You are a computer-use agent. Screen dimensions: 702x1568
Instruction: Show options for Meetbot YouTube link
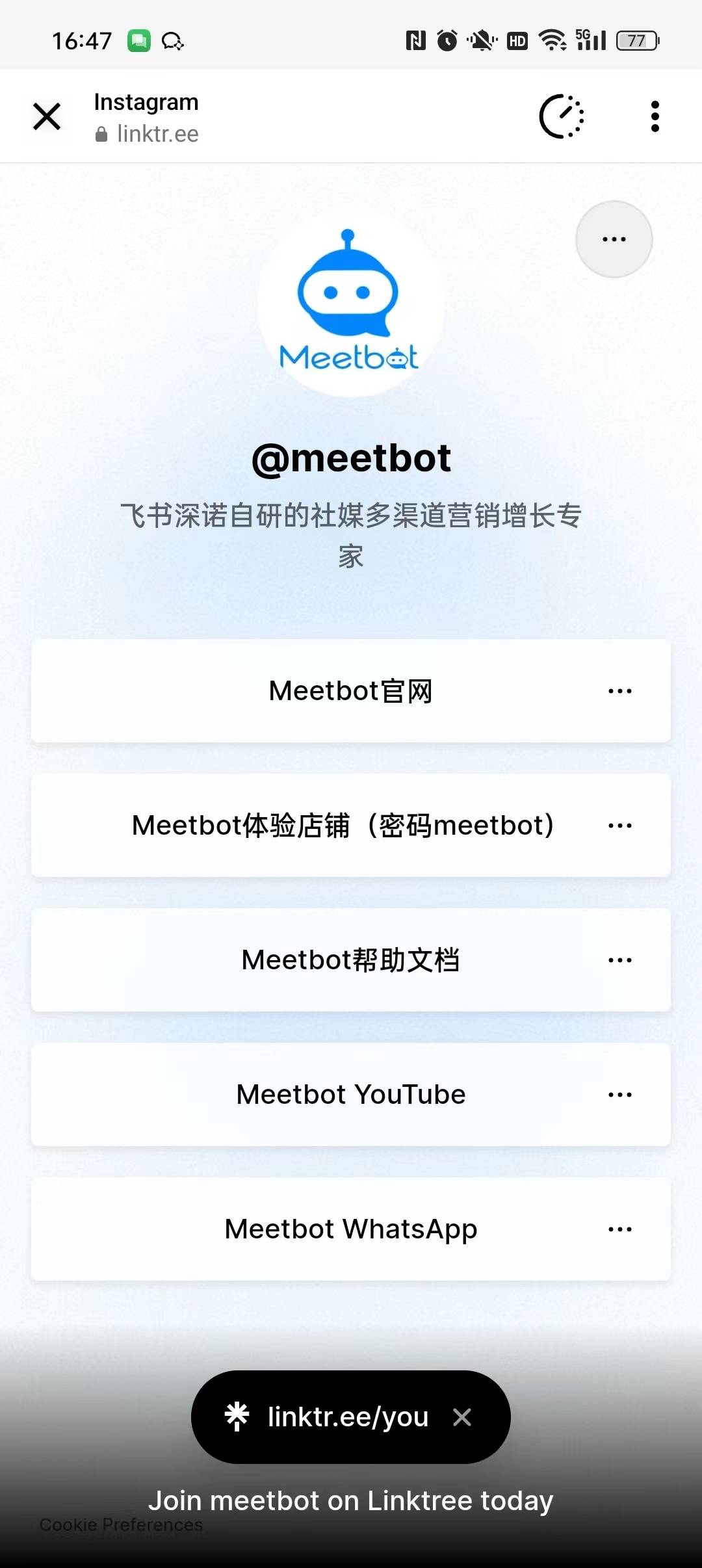pos(619,1095)
